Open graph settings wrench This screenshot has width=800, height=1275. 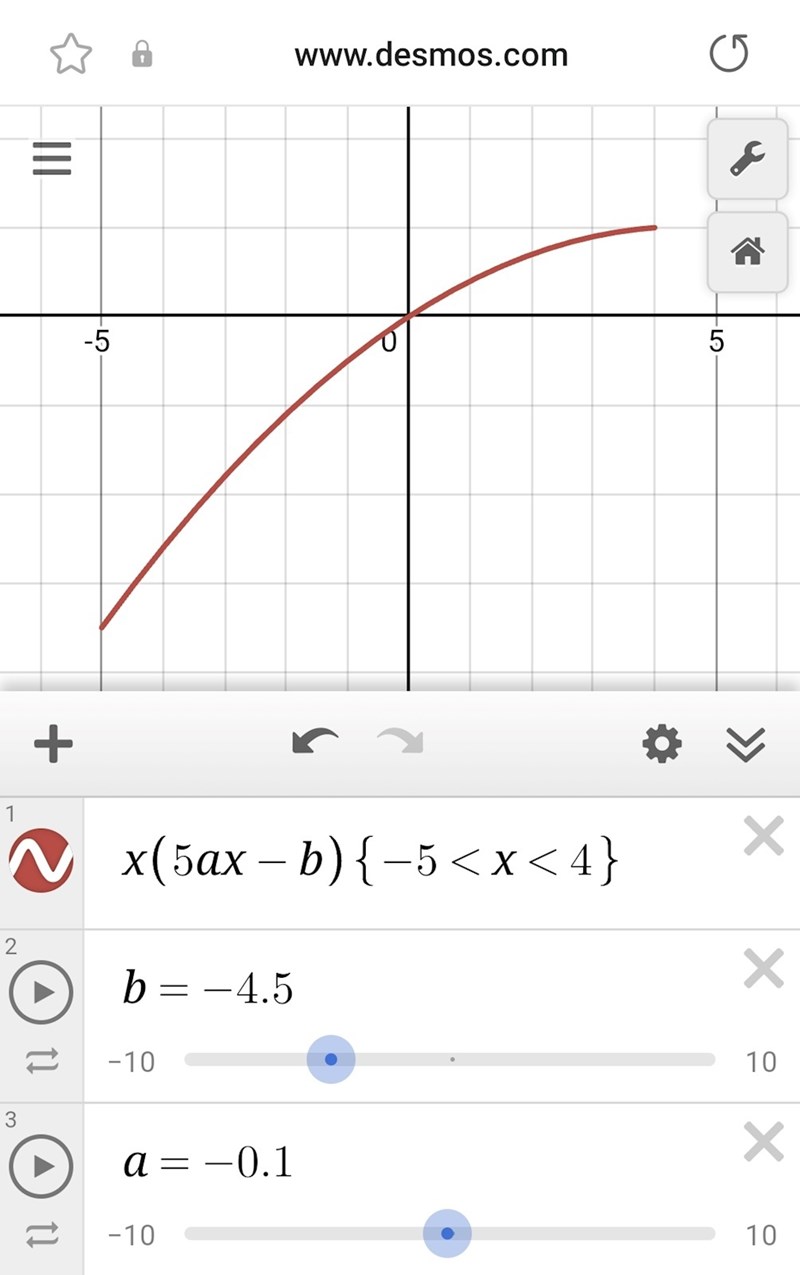[x=747, y=158]
